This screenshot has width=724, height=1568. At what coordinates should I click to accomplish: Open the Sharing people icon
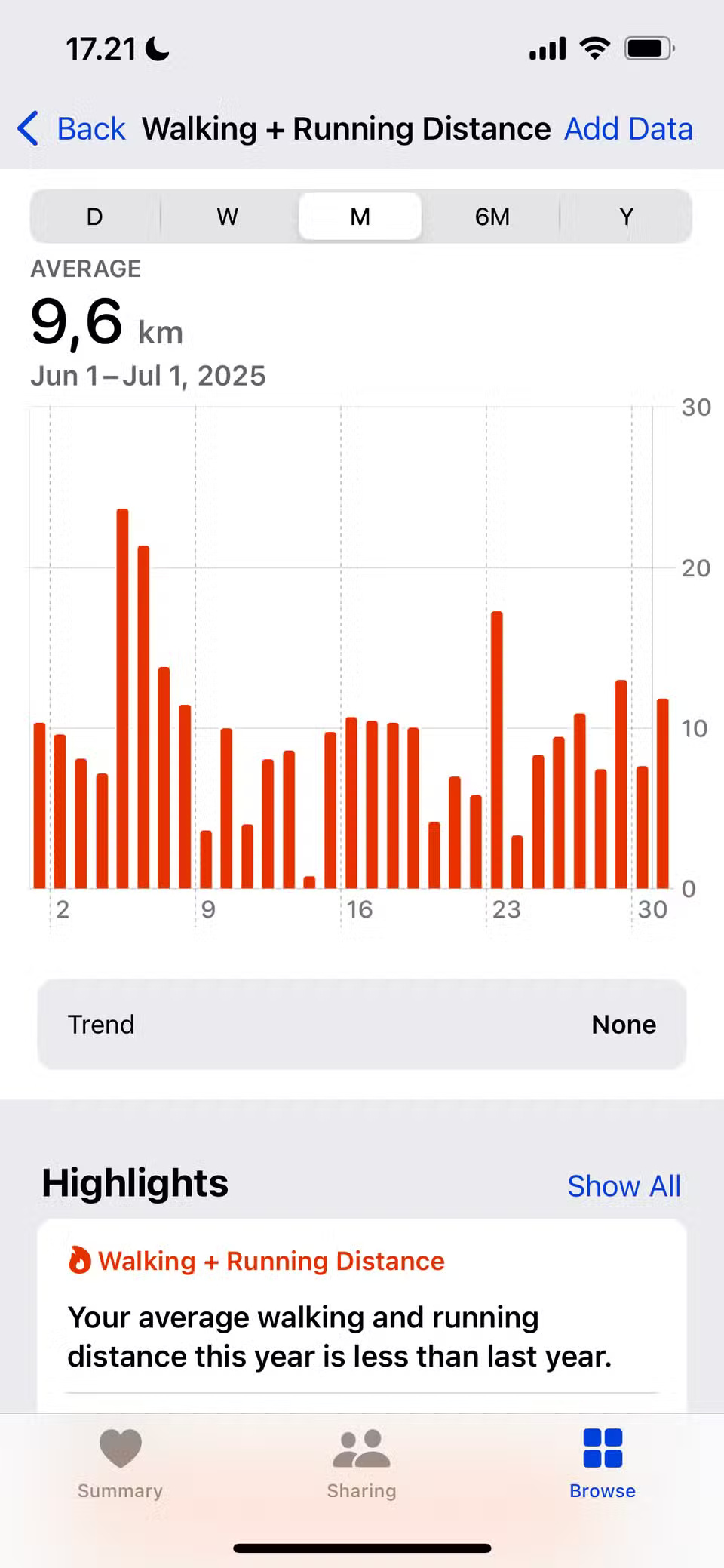(x=360, y=1447)
